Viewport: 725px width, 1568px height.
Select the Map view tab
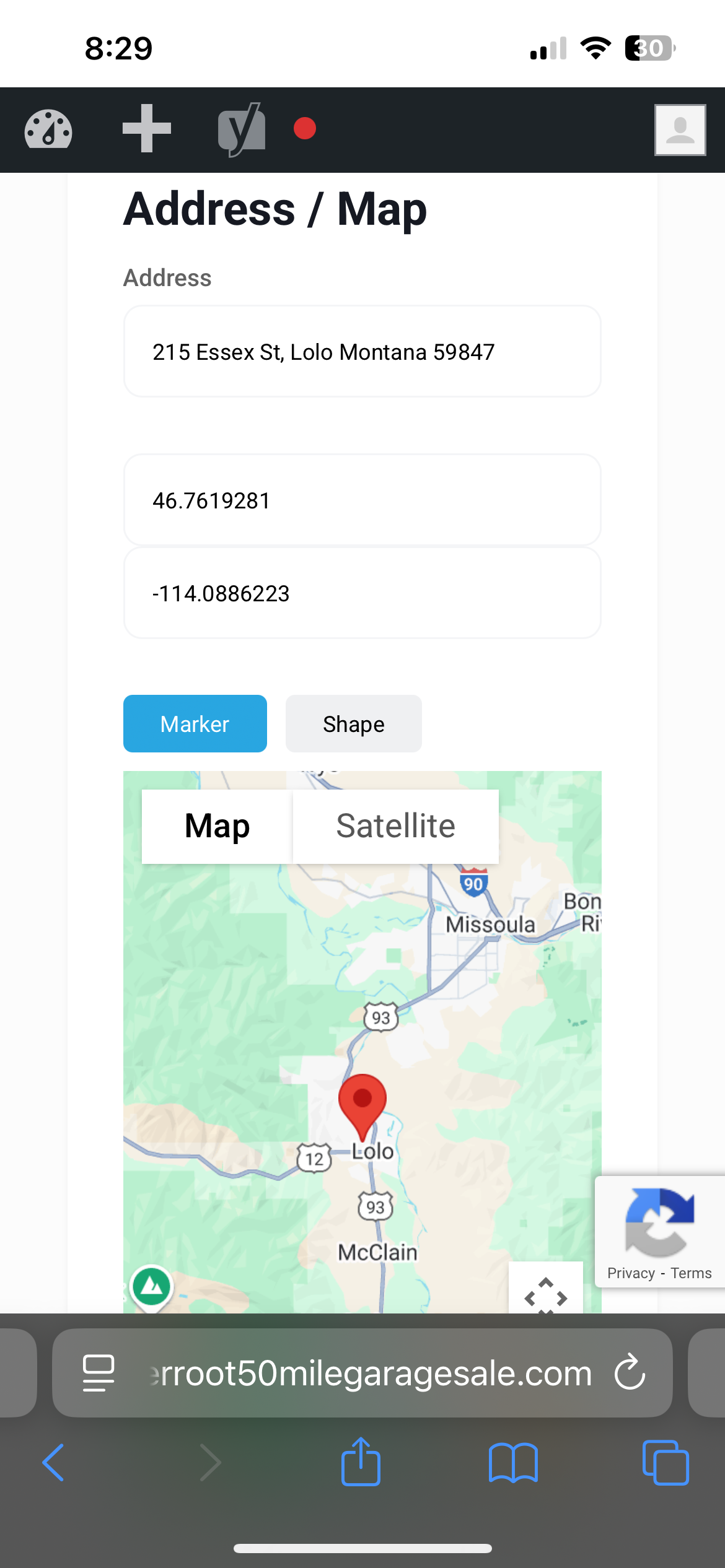(217, 826)
